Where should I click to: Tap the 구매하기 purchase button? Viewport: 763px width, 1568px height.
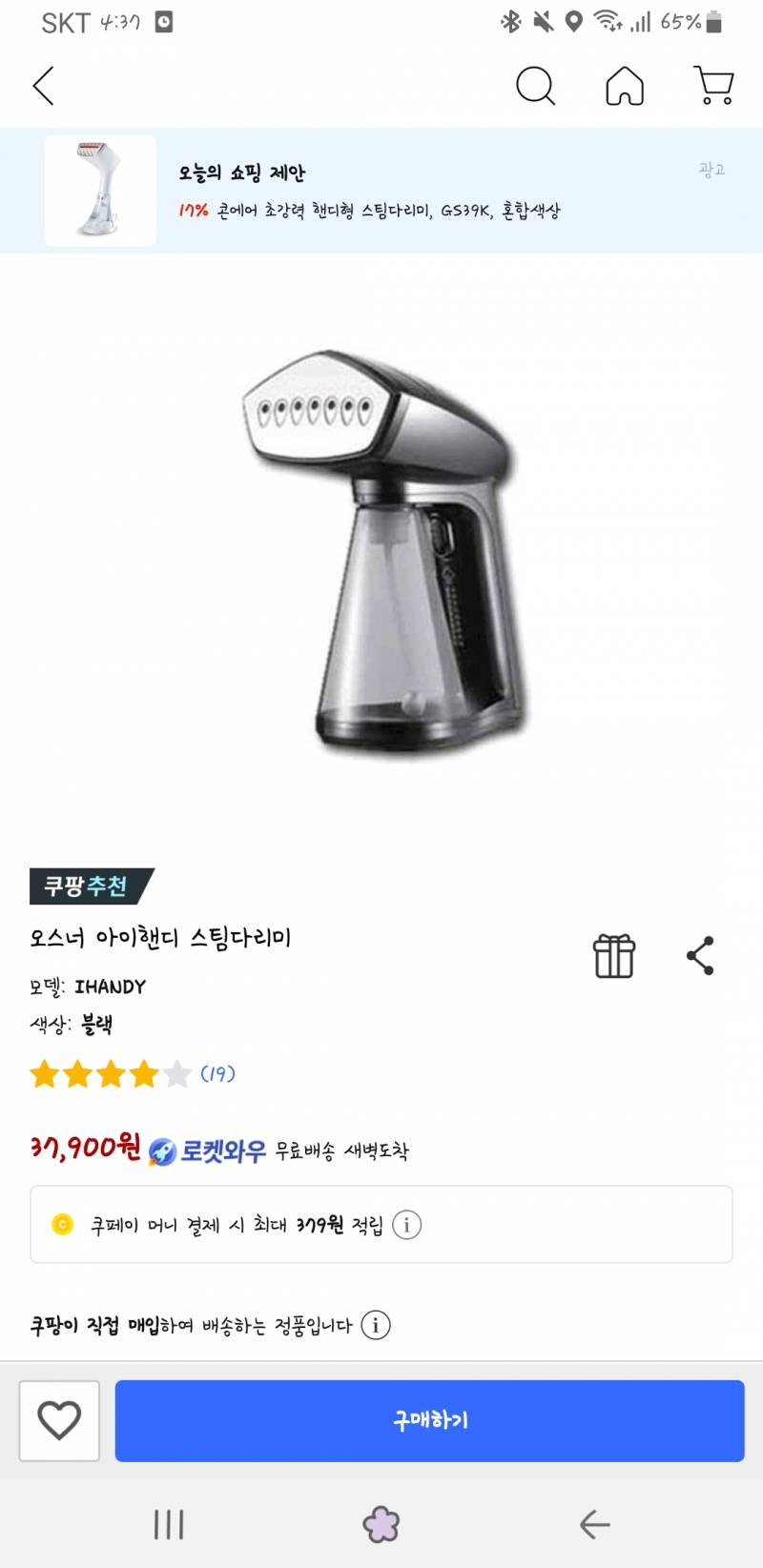pyautogui.click(x=429, y=1420)
